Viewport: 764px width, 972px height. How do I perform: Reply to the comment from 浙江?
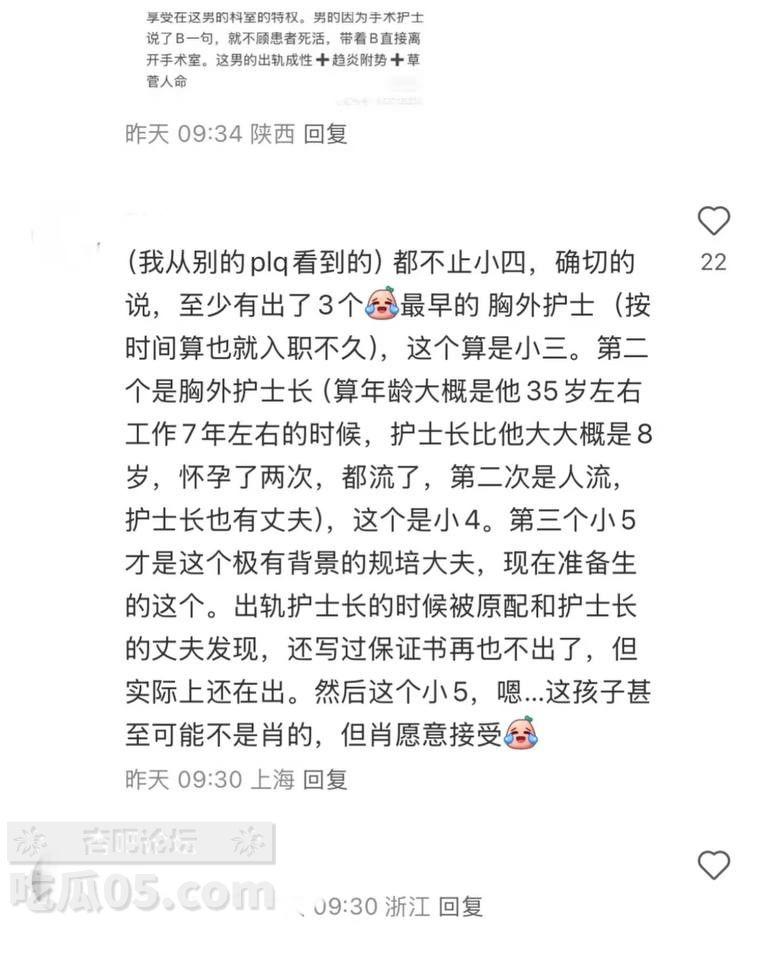click(461, 907)
